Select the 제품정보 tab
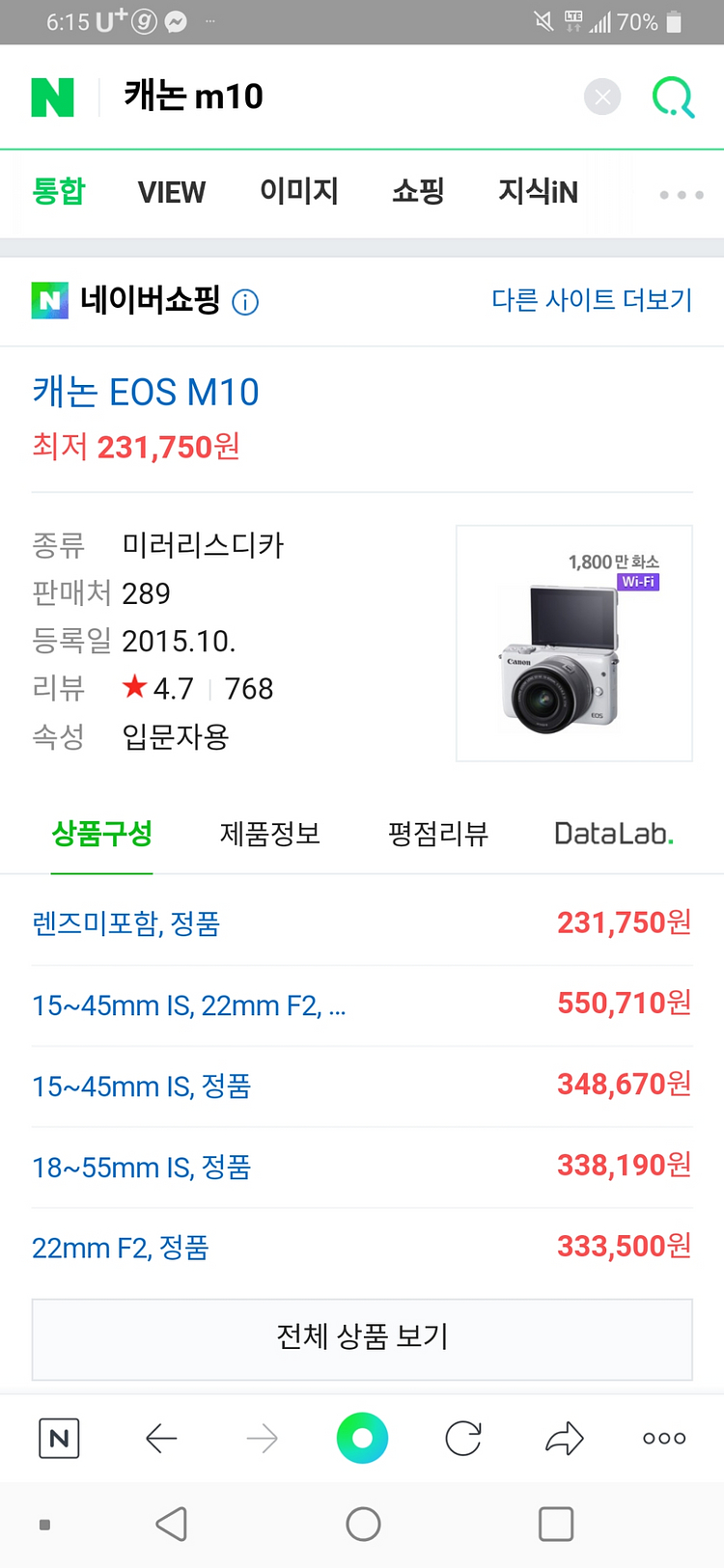Image resolution: width=724 pixels, height=1568 pixels. coord(269,834)
